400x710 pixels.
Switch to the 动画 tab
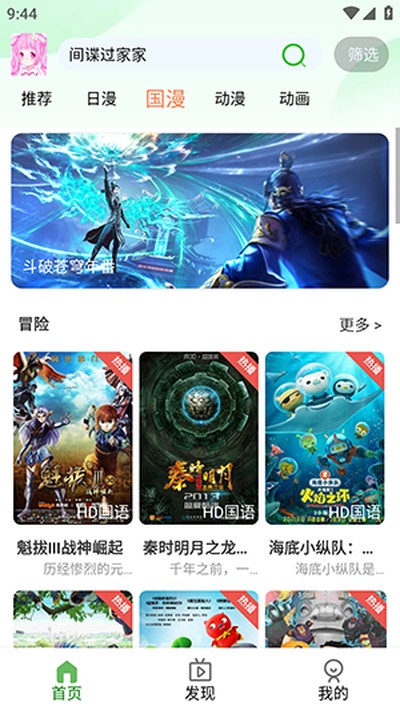[294, 99]
